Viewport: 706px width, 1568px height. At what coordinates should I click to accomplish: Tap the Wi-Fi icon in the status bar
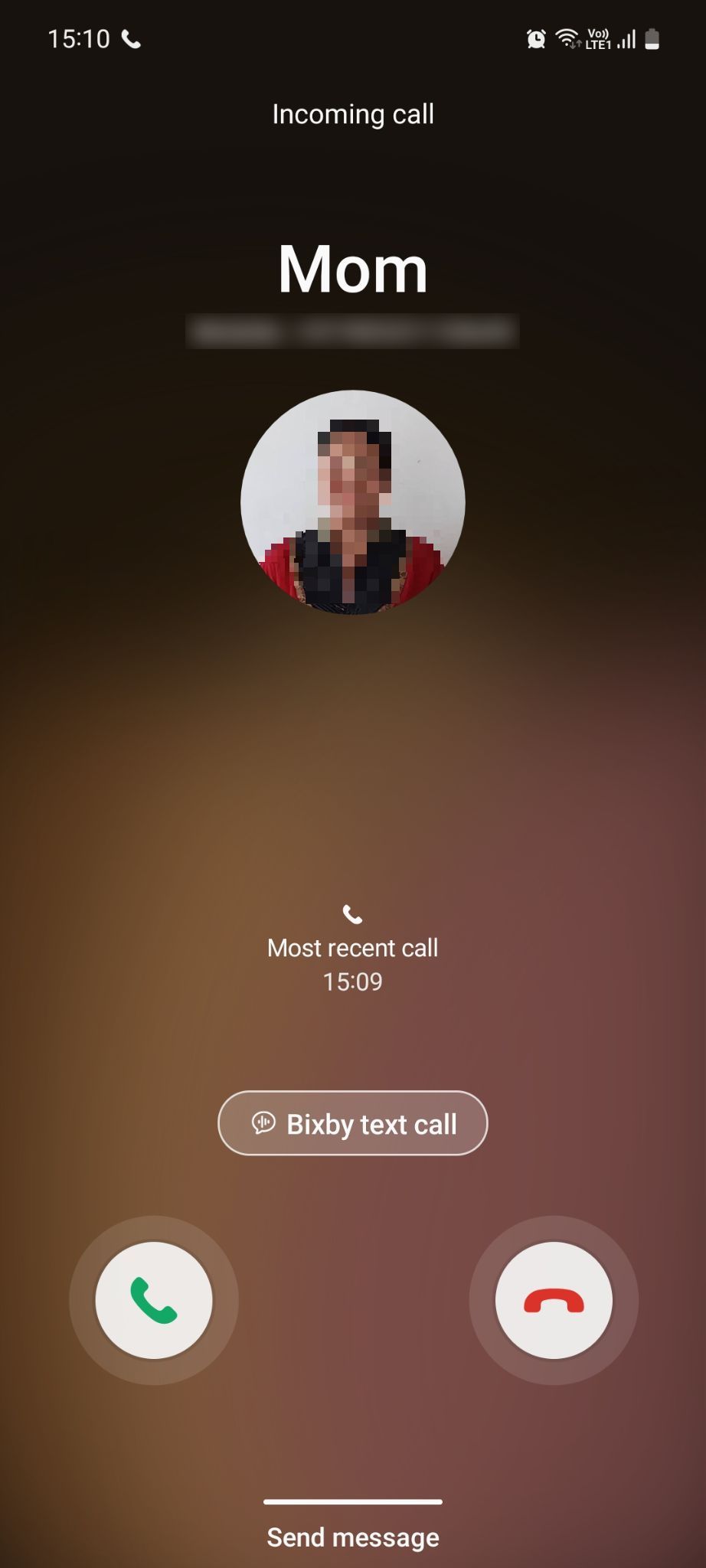[x=567, y=37]
